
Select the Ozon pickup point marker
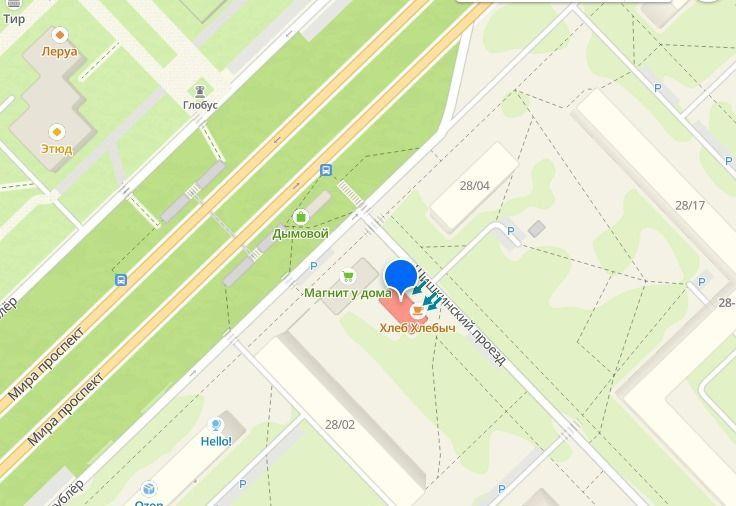[148, 490]
